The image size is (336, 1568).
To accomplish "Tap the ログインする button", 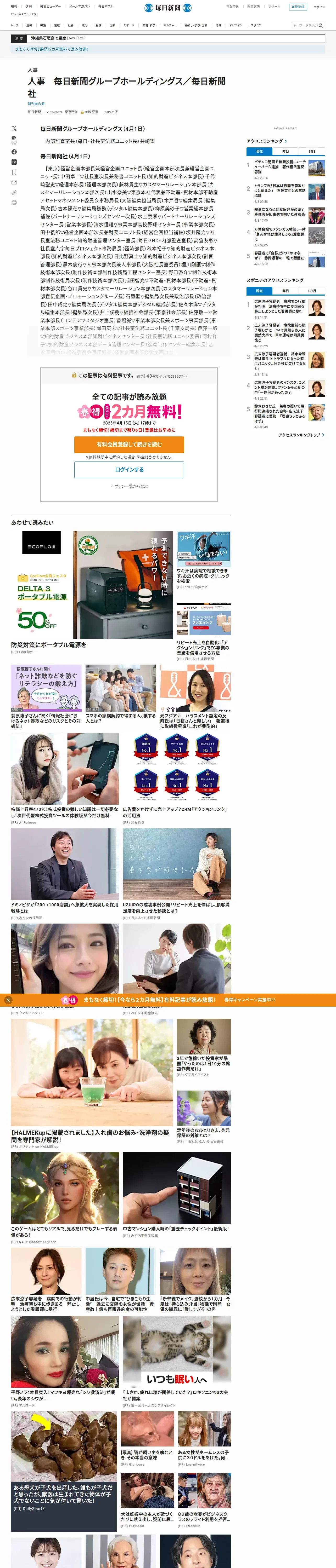I will (129, 469).
